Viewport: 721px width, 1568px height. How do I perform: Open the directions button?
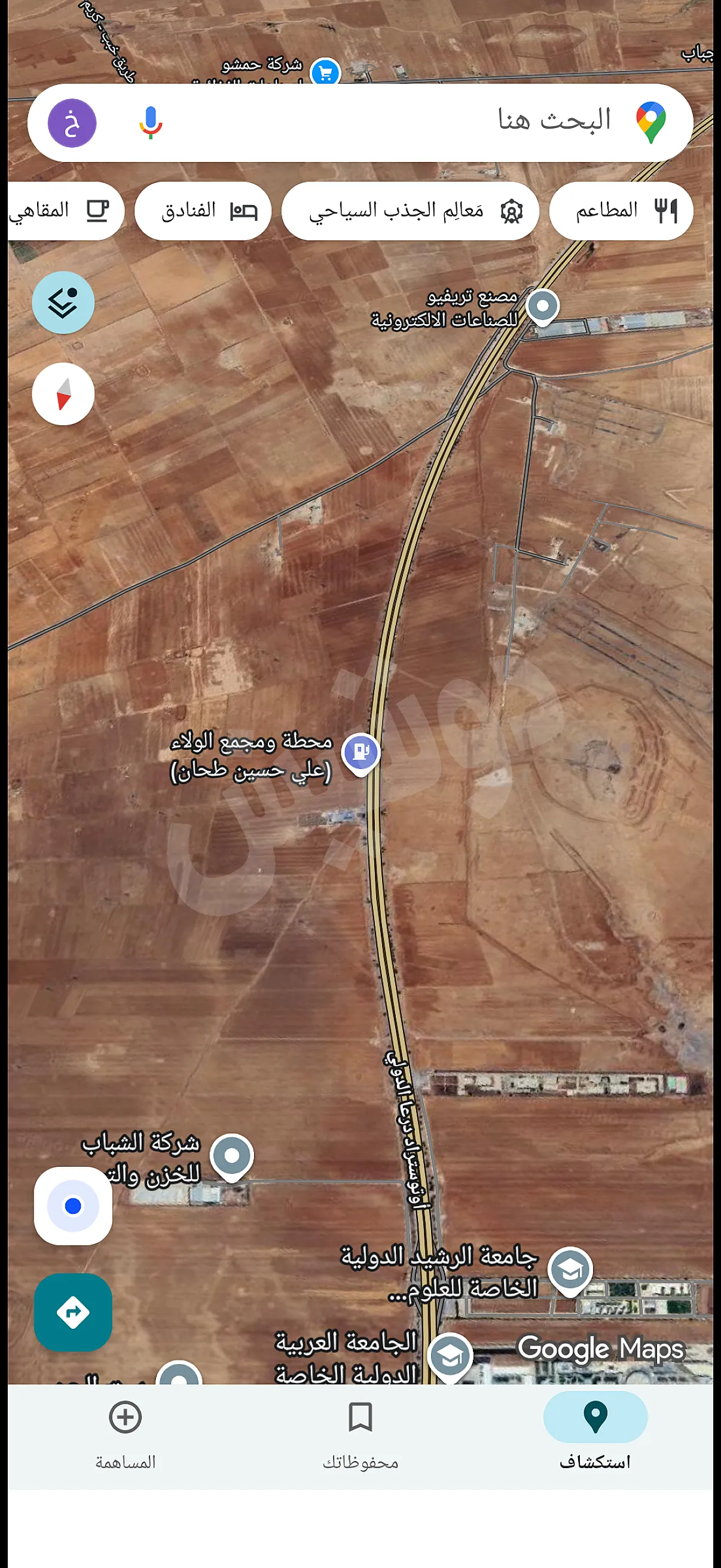tap(73, 1312)
